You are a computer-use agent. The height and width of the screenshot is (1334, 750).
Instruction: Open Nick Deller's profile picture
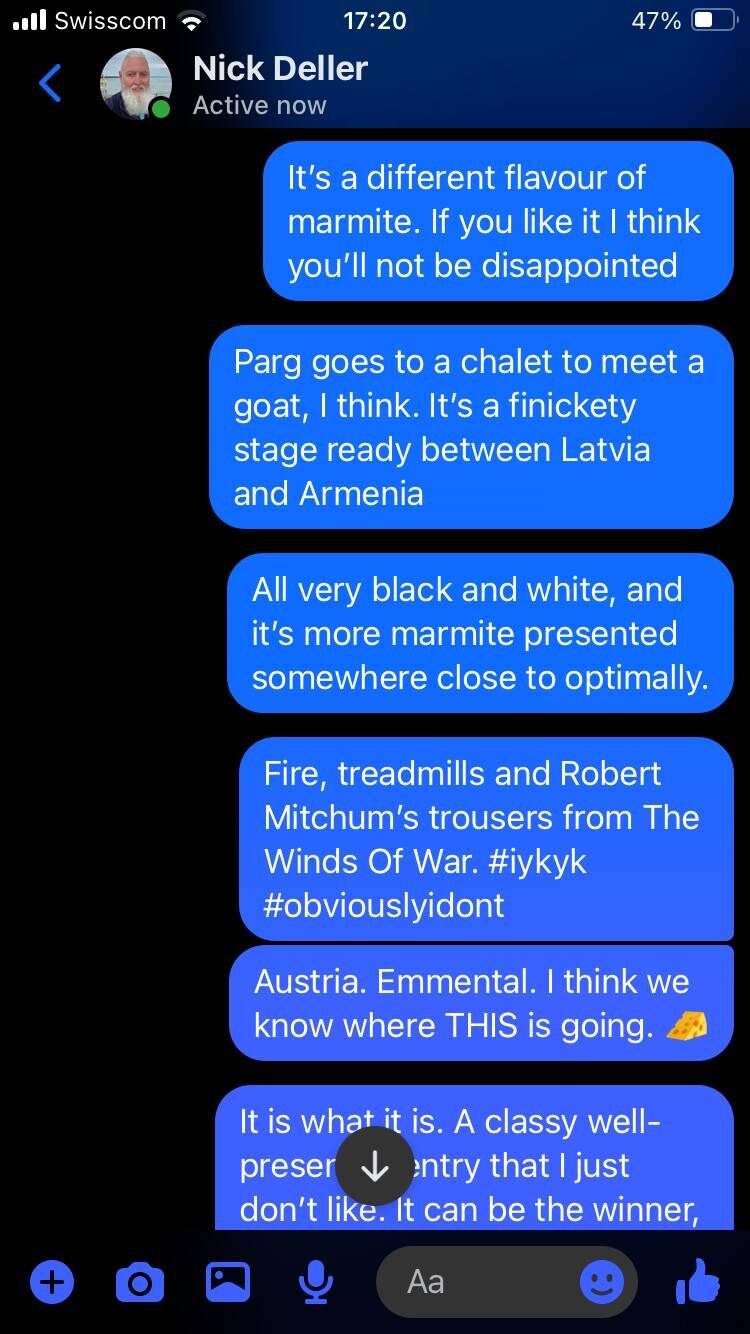(135, 84)
